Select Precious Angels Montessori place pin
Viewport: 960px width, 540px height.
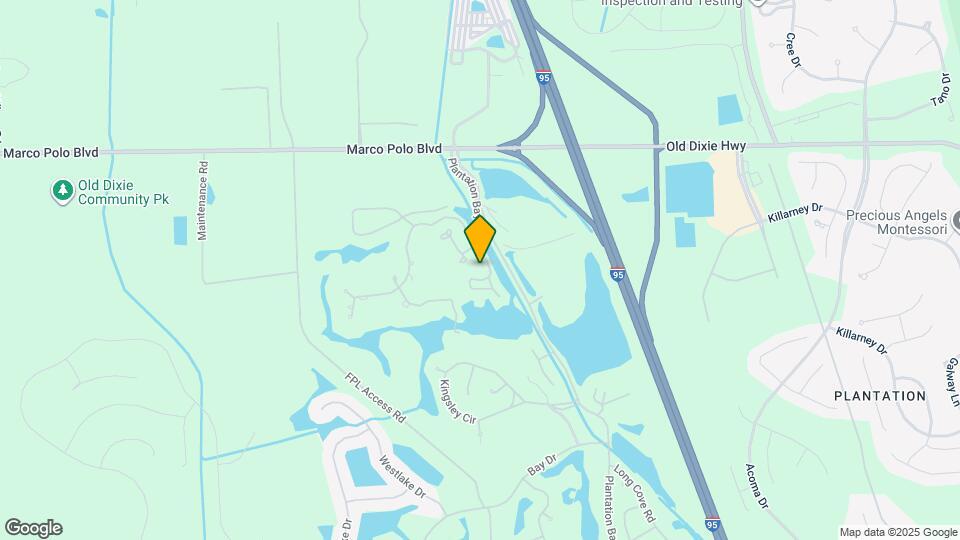[955, 219]
